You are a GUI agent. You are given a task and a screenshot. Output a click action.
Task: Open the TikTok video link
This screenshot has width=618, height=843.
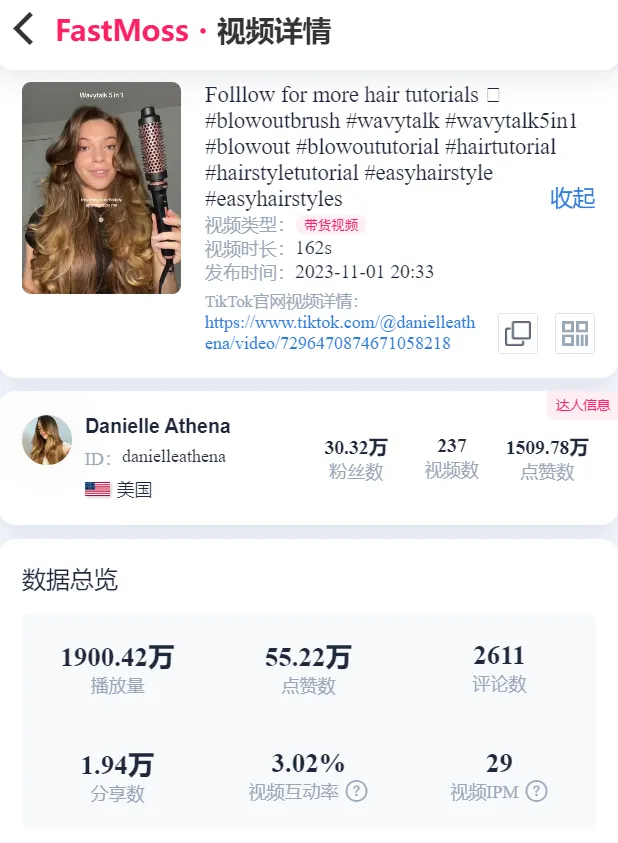click(340, 333)
